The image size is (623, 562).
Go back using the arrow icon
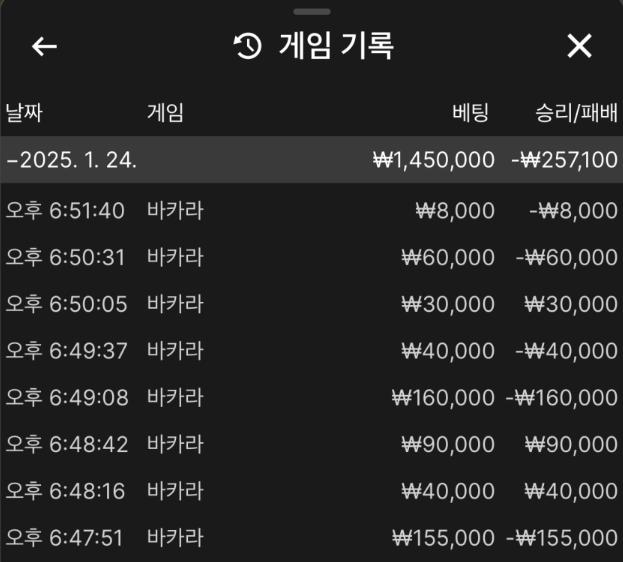[44, 47]
